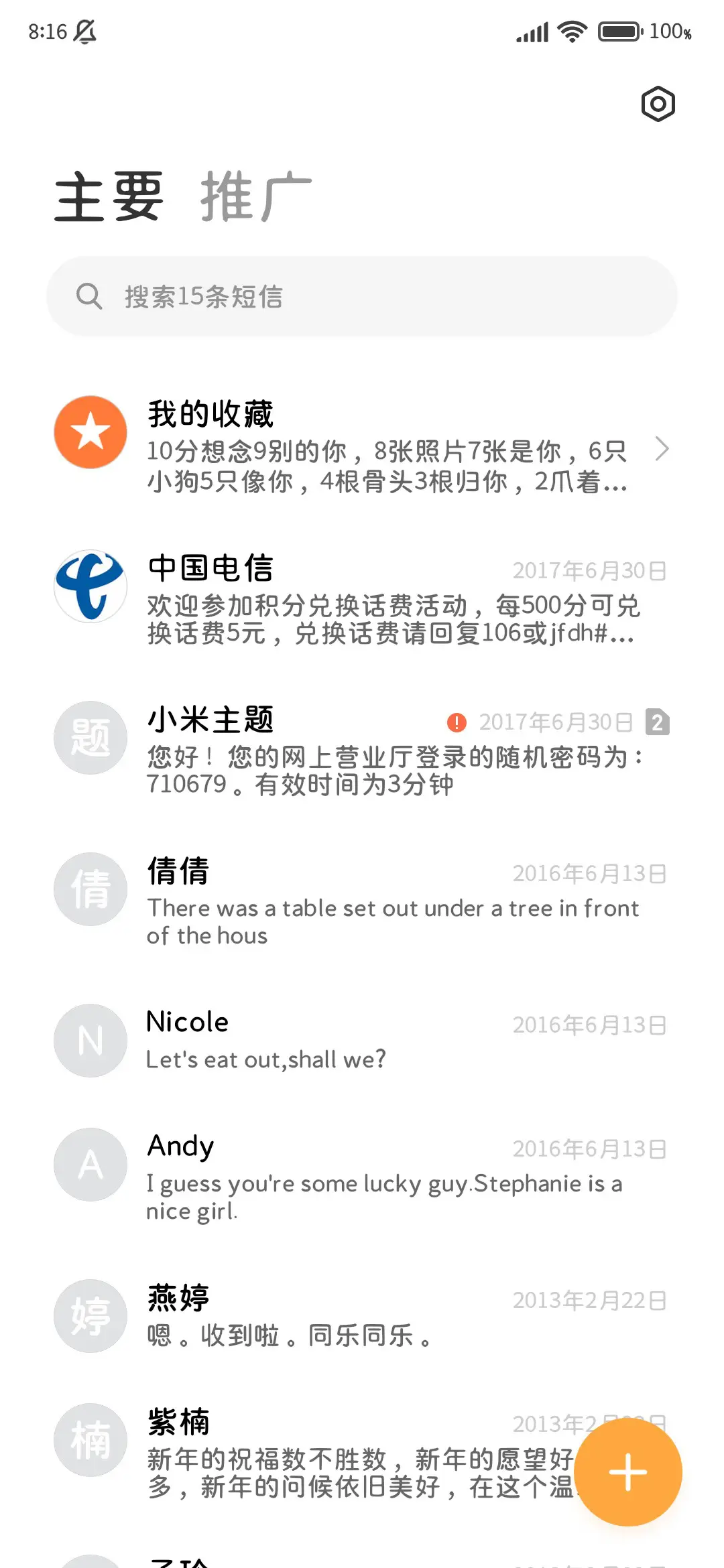Tap the search messages input field
The height and width of the screenshot is (1568, 724).
pyautogui.click(x=362, y=296)
